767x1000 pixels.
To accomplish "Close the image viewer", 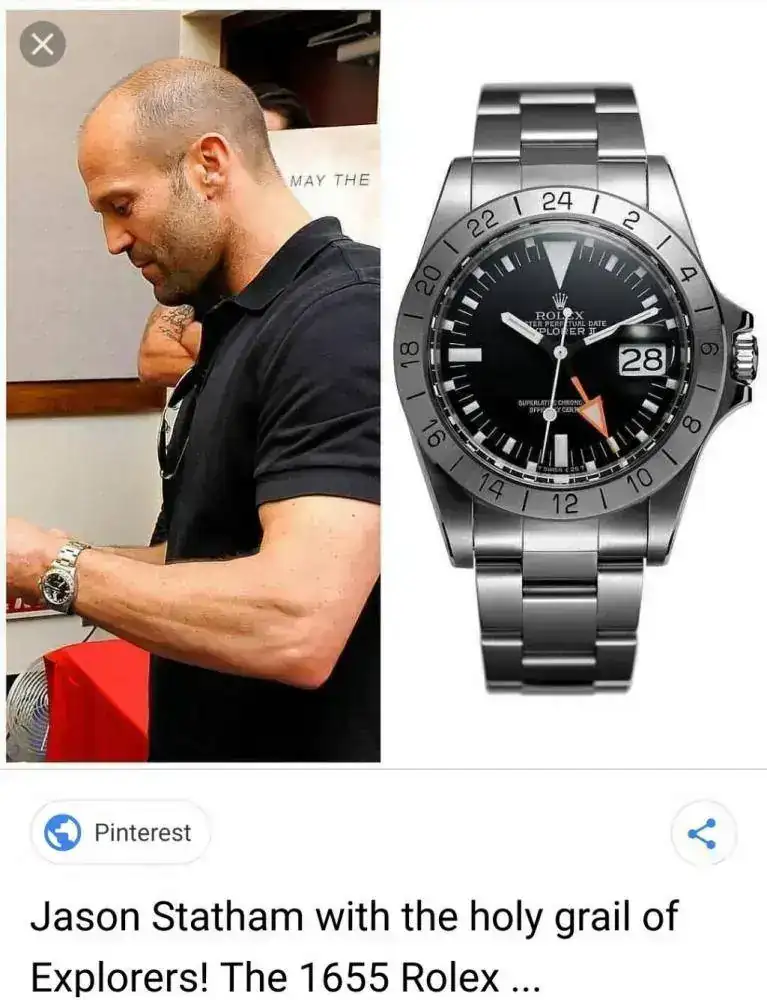I will pyautogui.click(x=43, y=44).
